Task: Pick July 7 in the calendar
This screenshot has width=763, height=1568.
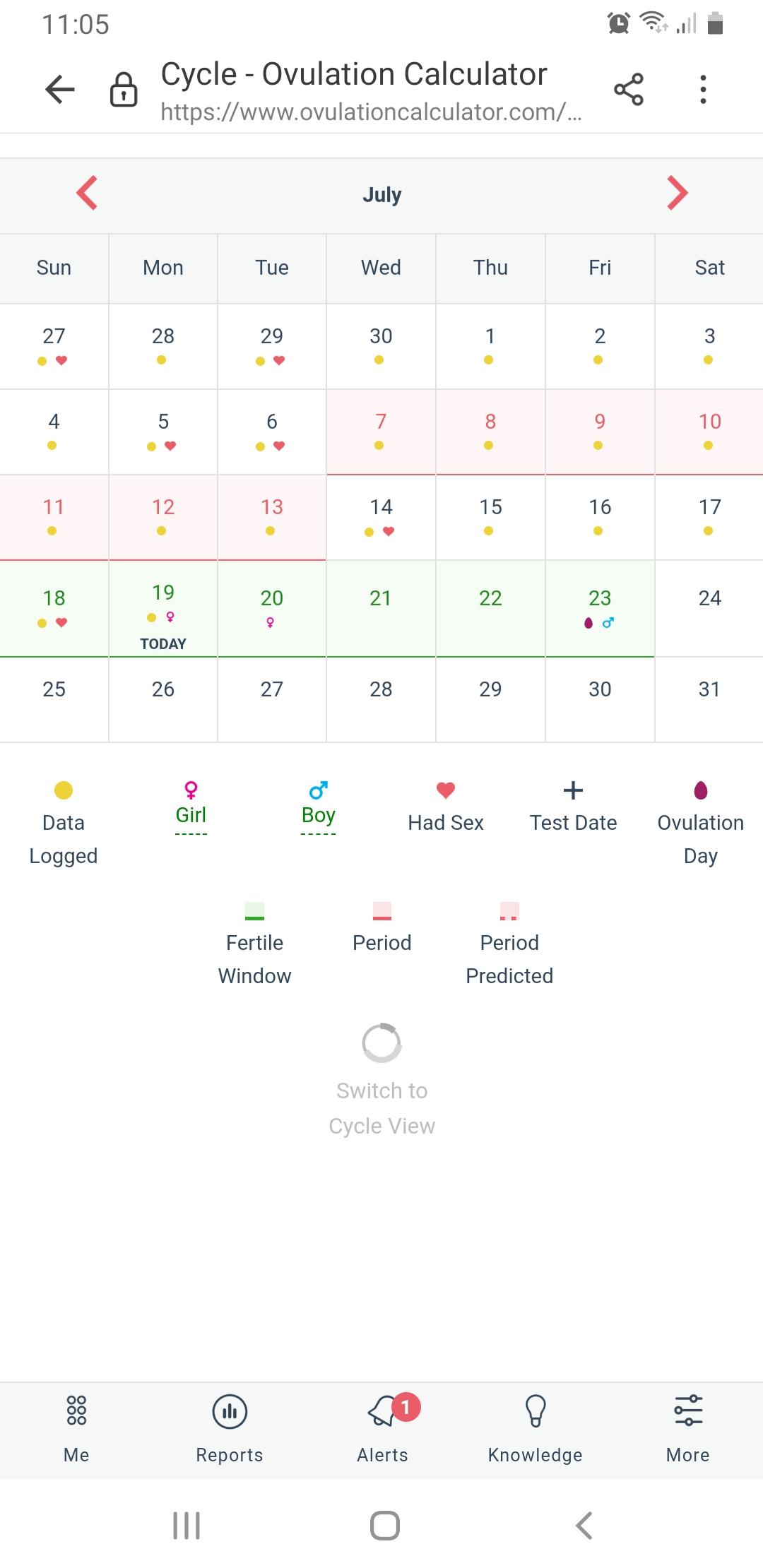Action: point(381,432)
